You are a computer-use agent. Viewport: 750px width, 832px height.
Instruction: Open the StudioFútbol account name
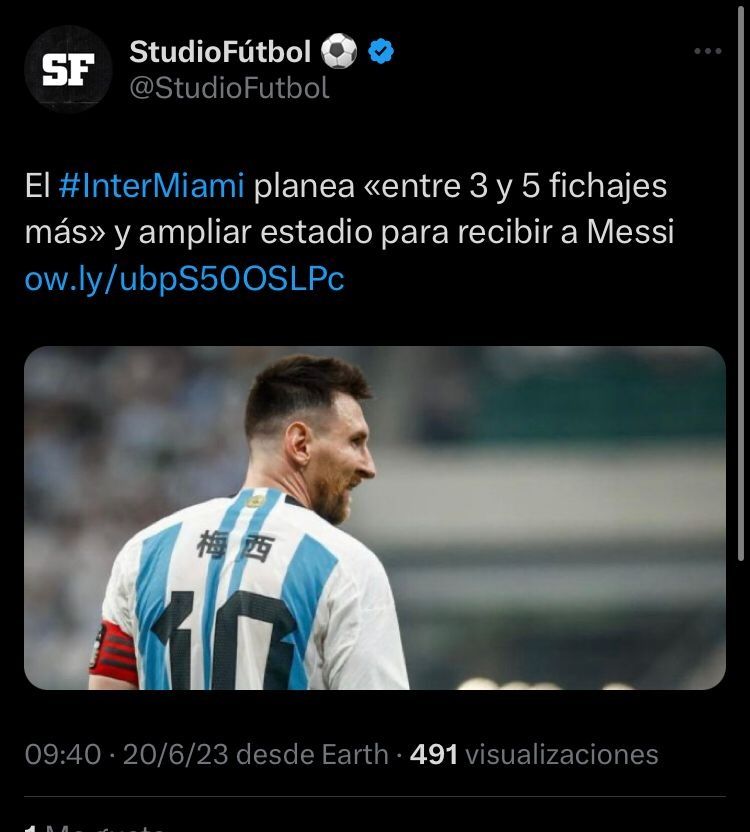[221, 51]
